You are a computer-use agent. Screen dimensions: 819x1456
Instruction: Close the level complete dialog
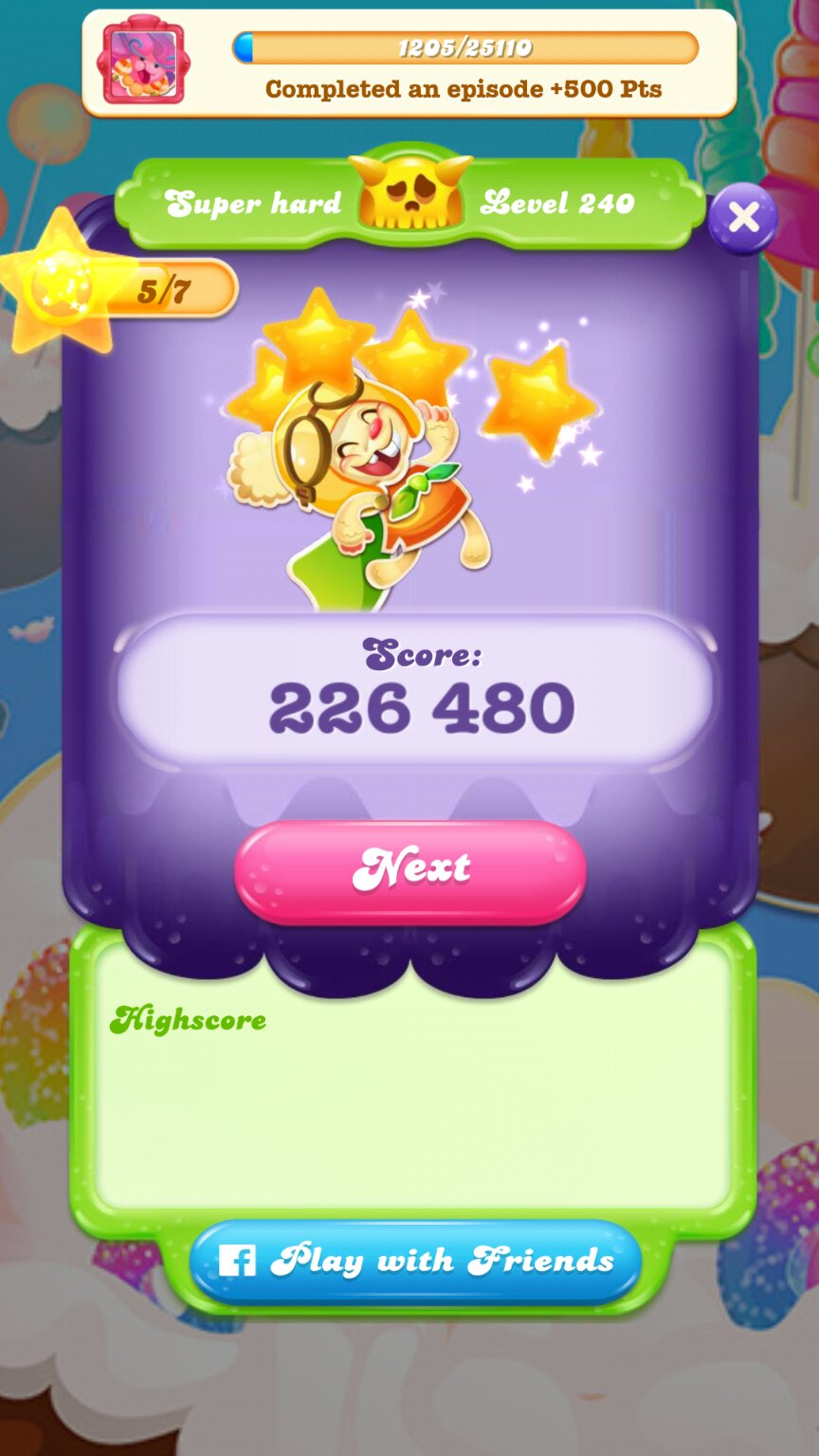[x=743, y=219]
